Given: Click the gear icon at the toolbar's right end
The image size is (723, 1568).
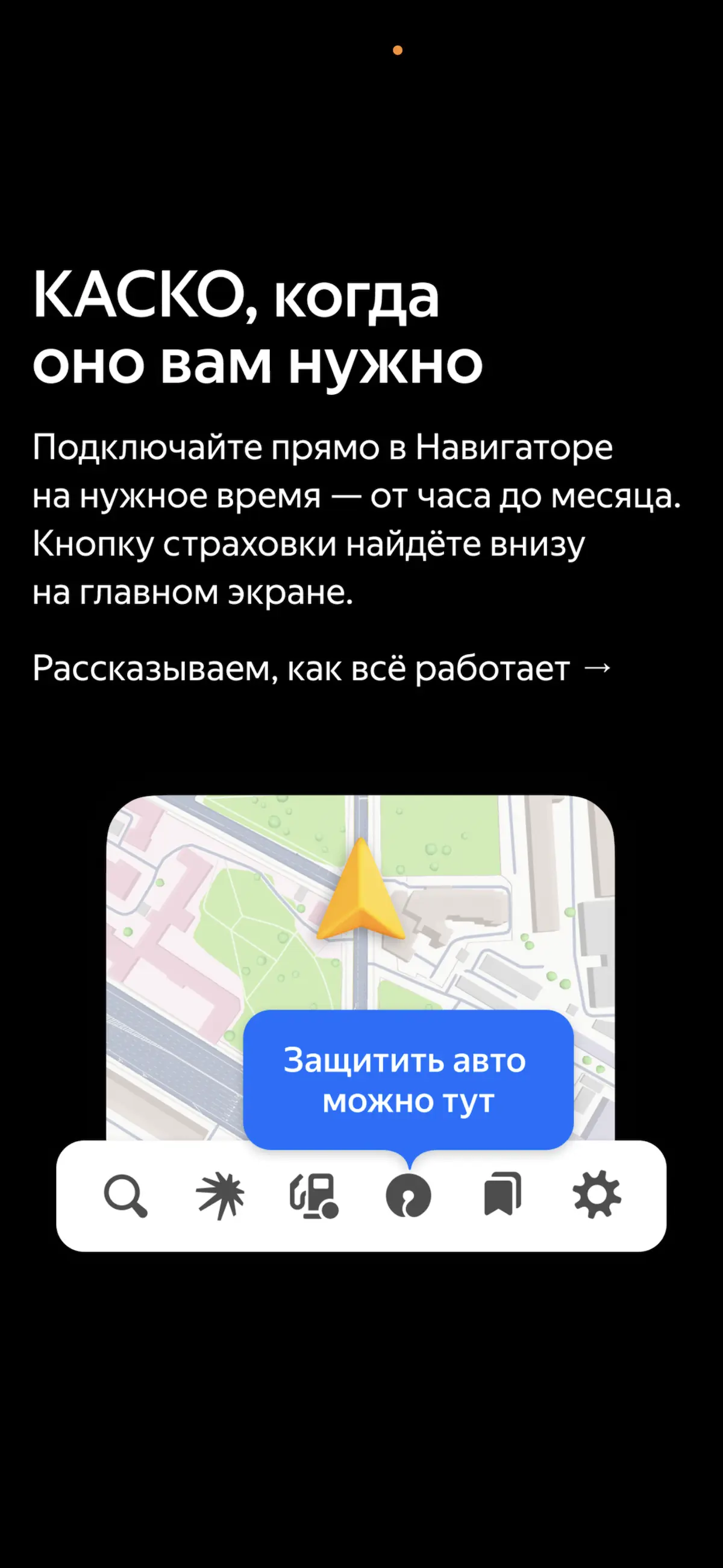Looking at the screenshot, I should click(x=597, y=1195).
